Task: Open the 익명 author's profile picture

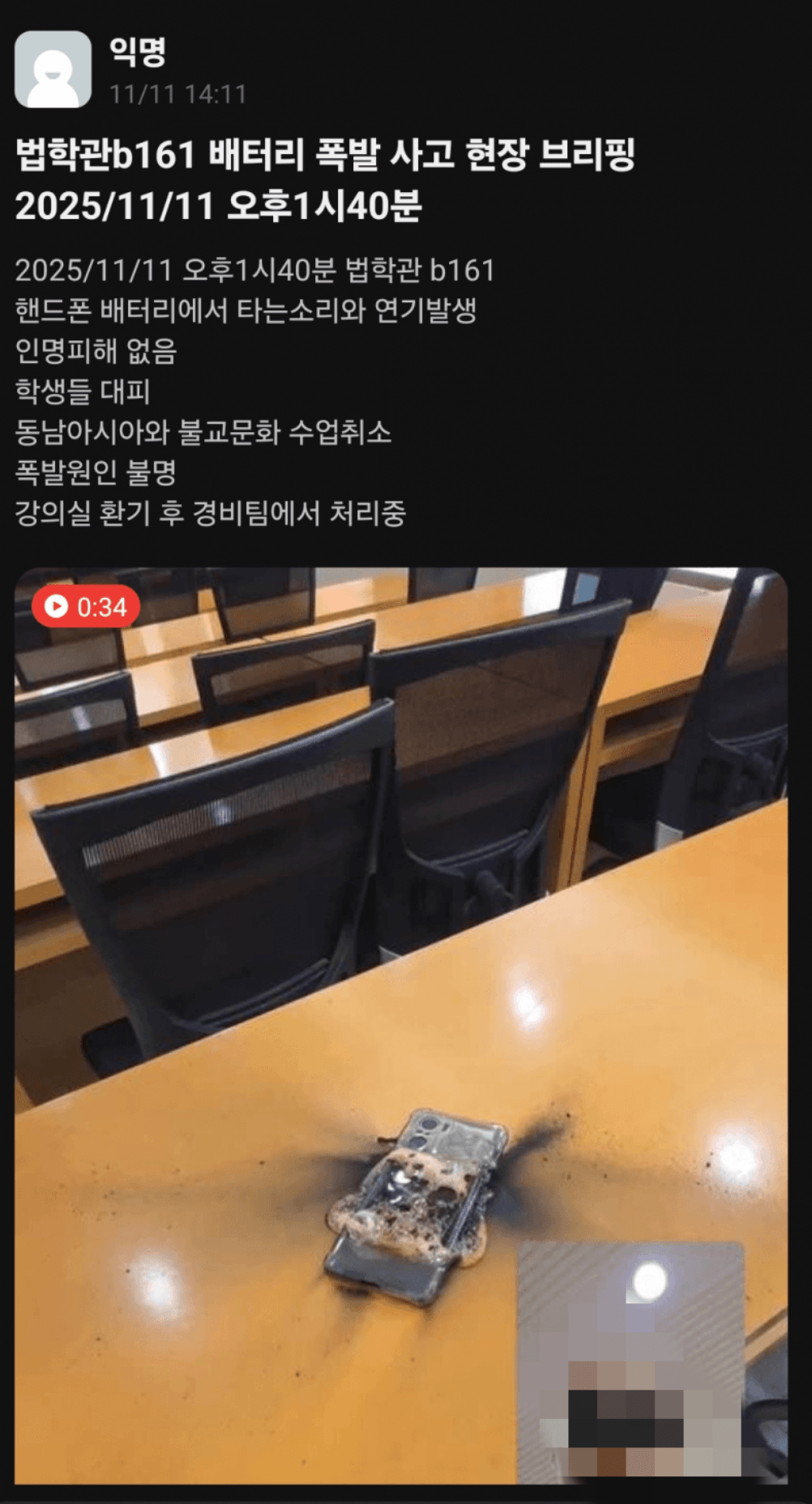Action: pyautogui.click(x=53, y=70)
